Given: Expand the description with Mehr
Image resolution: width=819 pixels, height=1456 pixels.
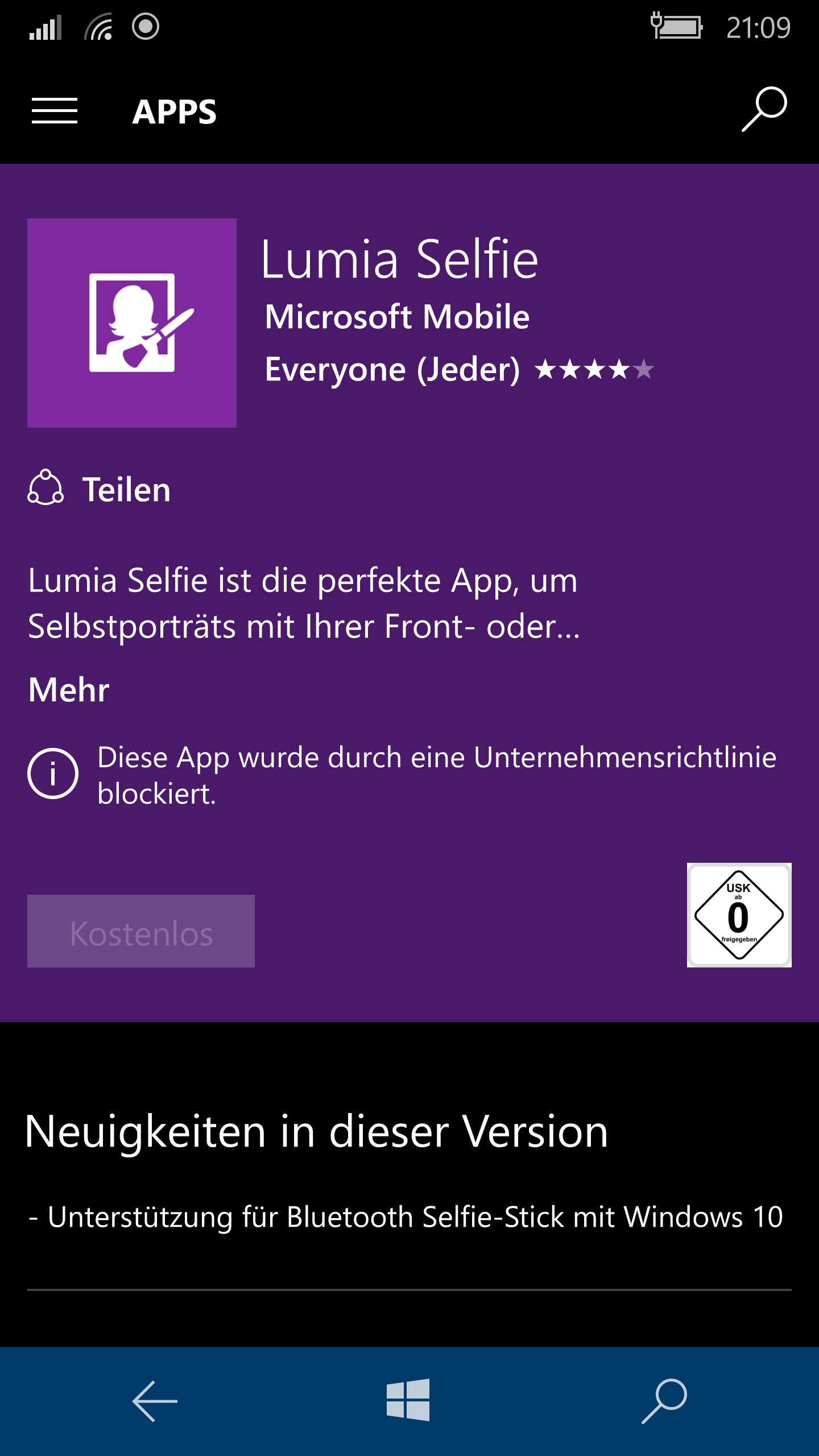Looking at the screenshot, I should pyautogui.click(x=69, y=690).
